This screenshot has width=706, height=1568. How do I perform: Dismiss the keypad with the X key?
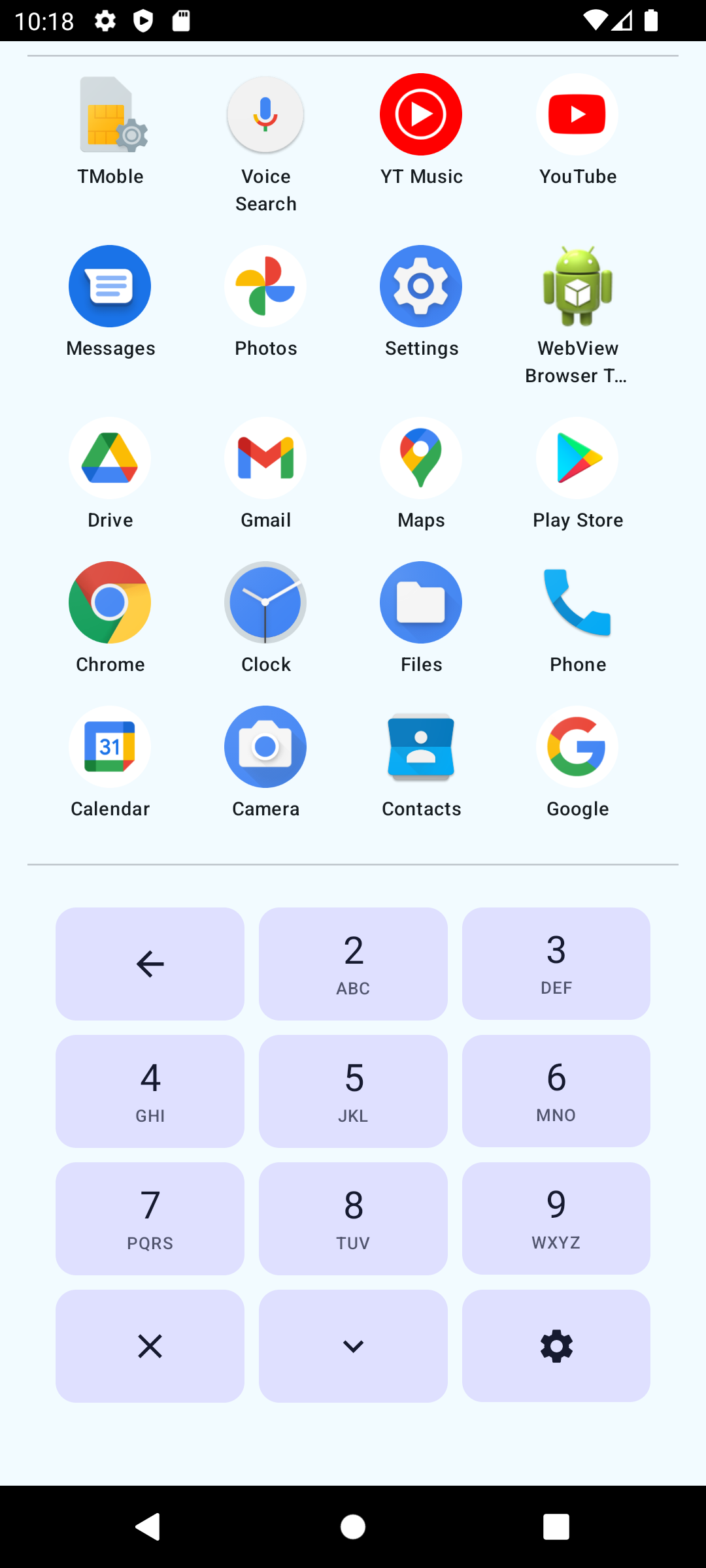click(x=150, y=1346)
